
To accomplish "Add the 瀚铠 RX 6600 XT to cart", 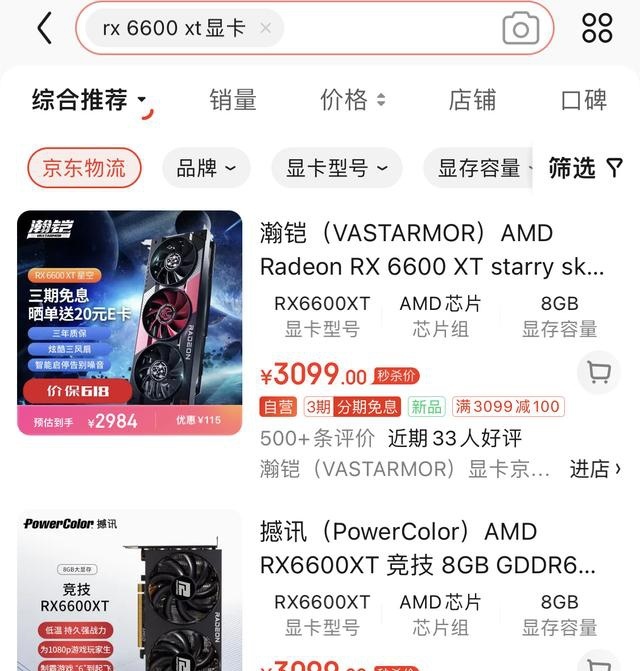I will pyautogui.click(x=598, y=373).
